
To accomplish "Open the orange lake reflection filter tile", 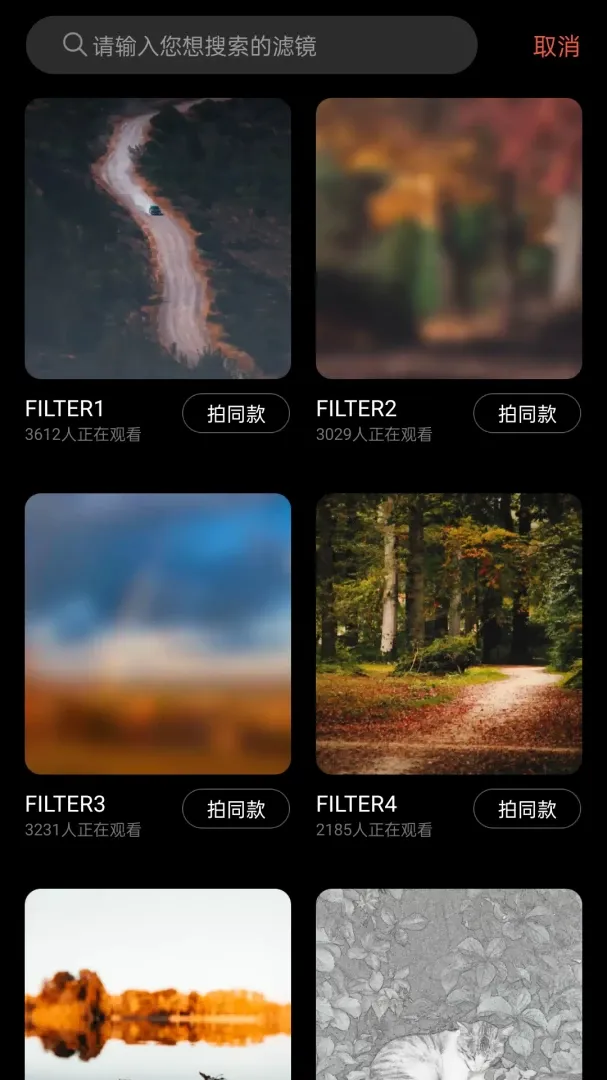I will coord(158,984).
